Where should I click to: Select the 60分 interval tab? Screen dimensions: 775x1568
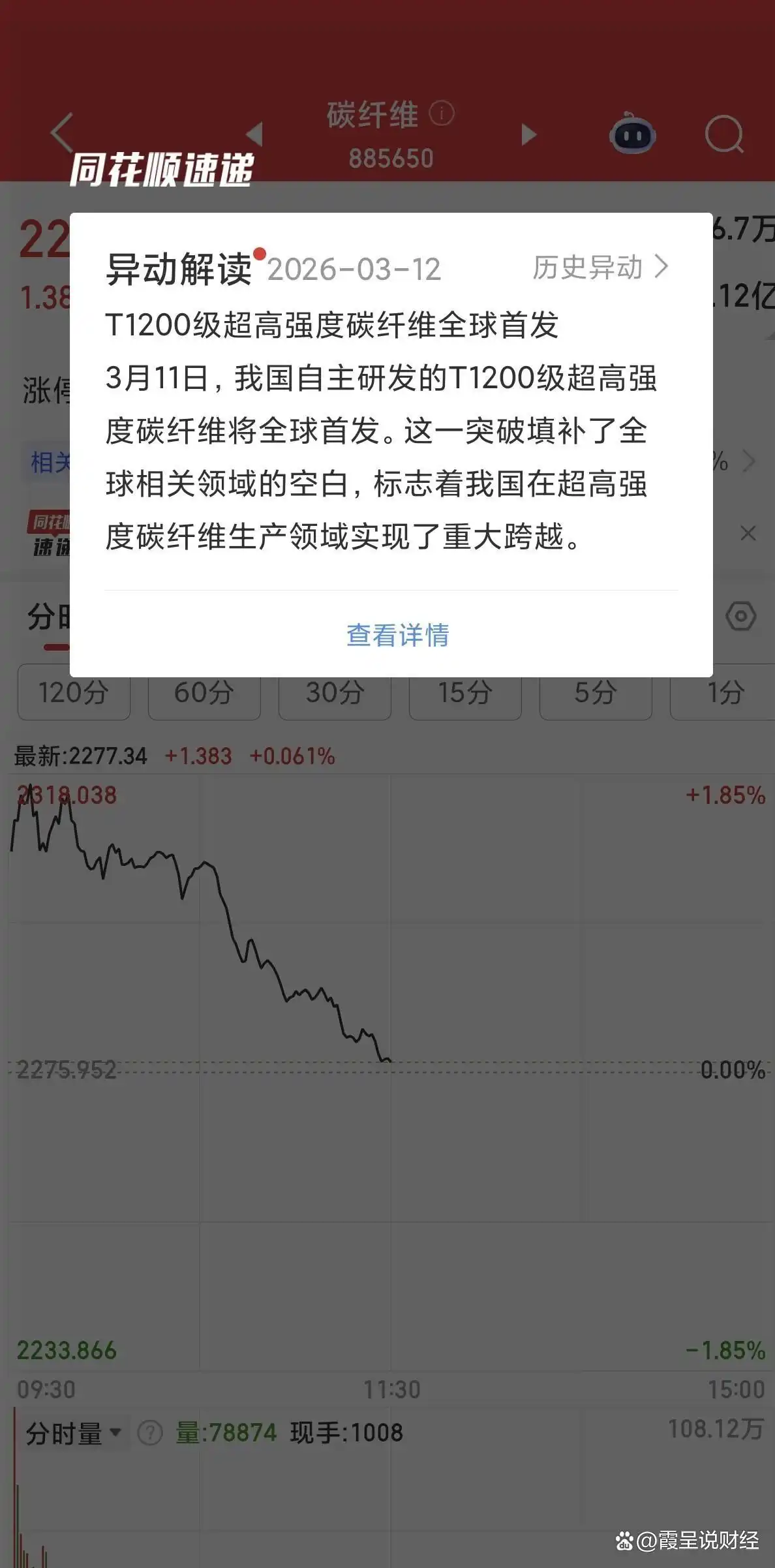pos(204,694)
